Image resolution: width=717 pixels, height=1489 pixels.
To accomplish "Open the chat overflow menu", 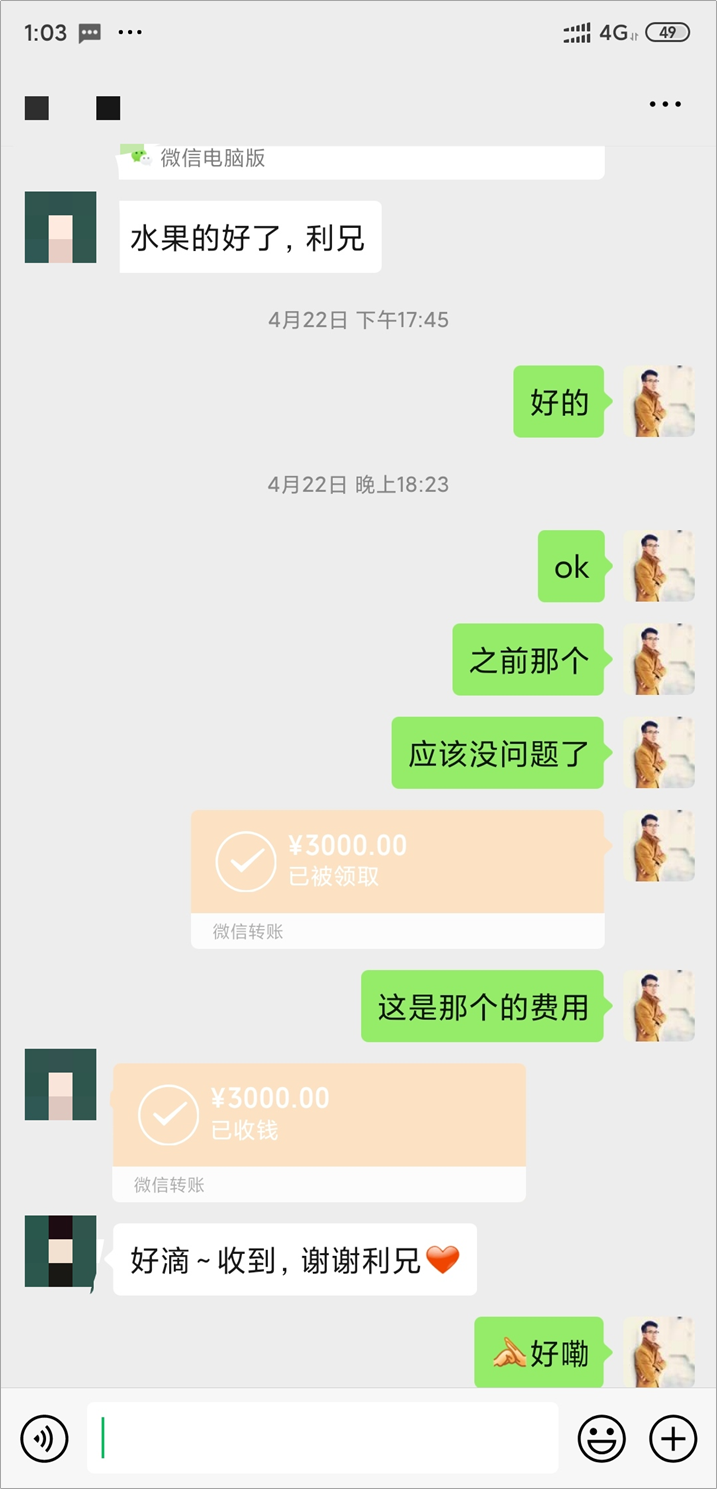I will point(665,104).
